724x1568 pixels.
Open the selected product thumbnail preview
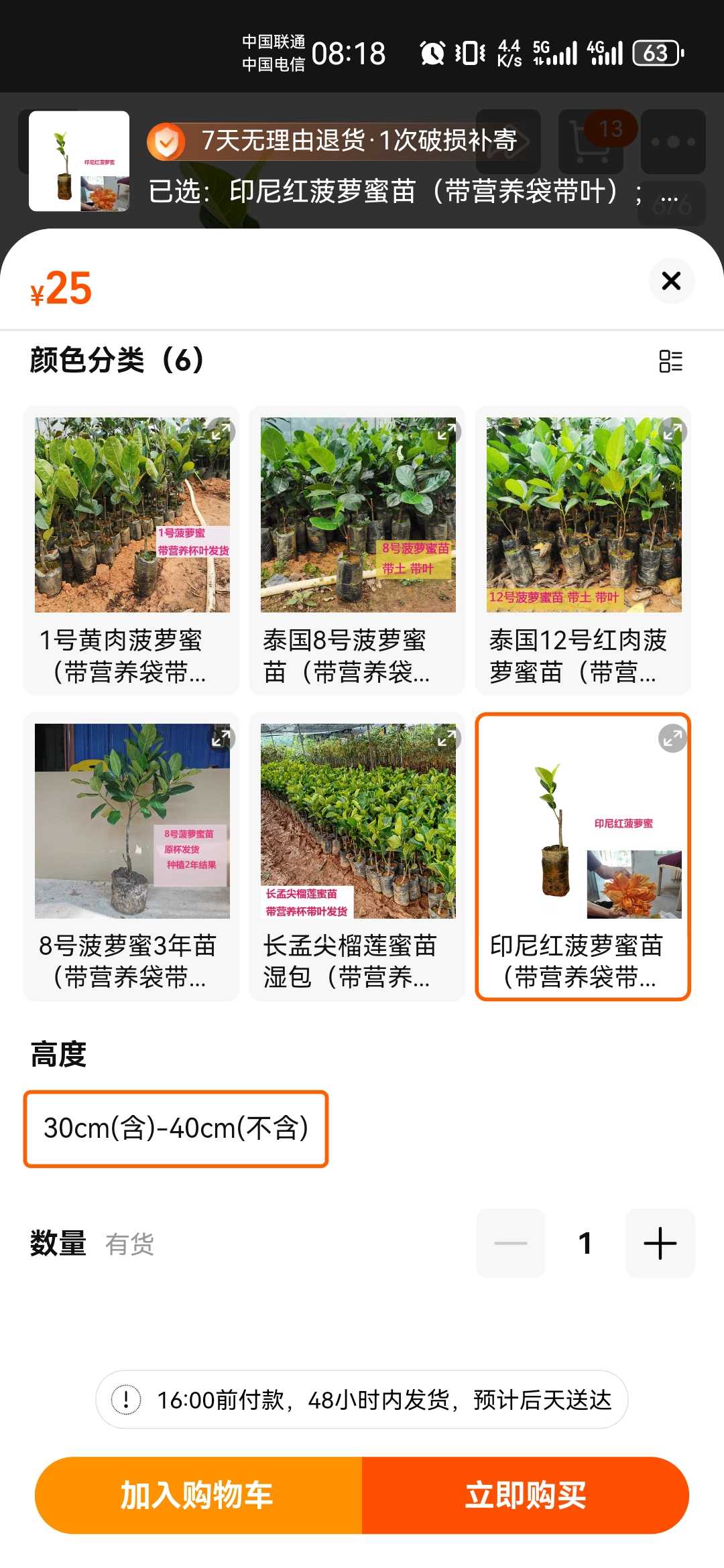point(79,161)
